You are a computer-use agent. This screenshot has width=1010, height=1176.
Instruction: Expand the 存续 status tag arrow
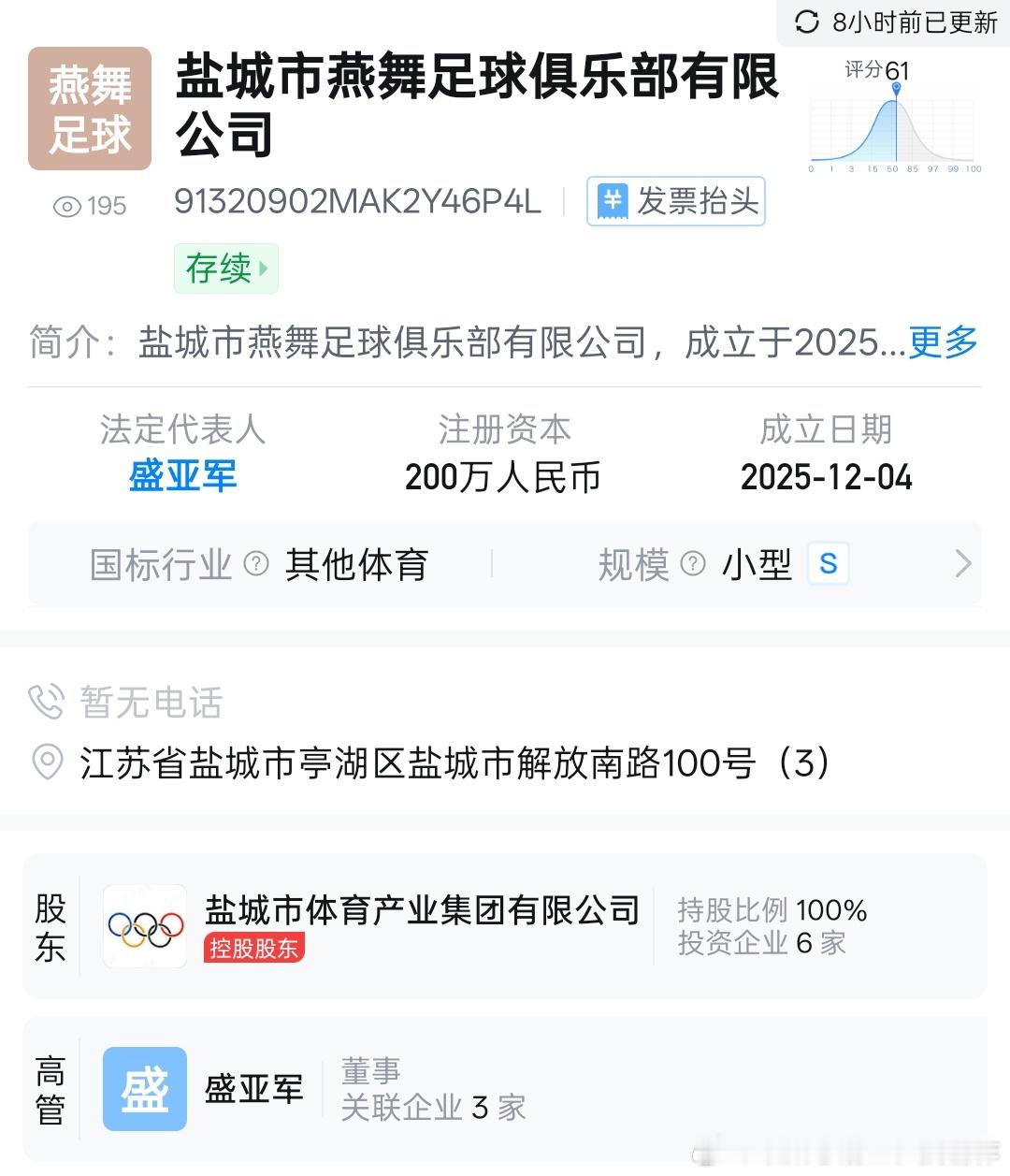263,269
